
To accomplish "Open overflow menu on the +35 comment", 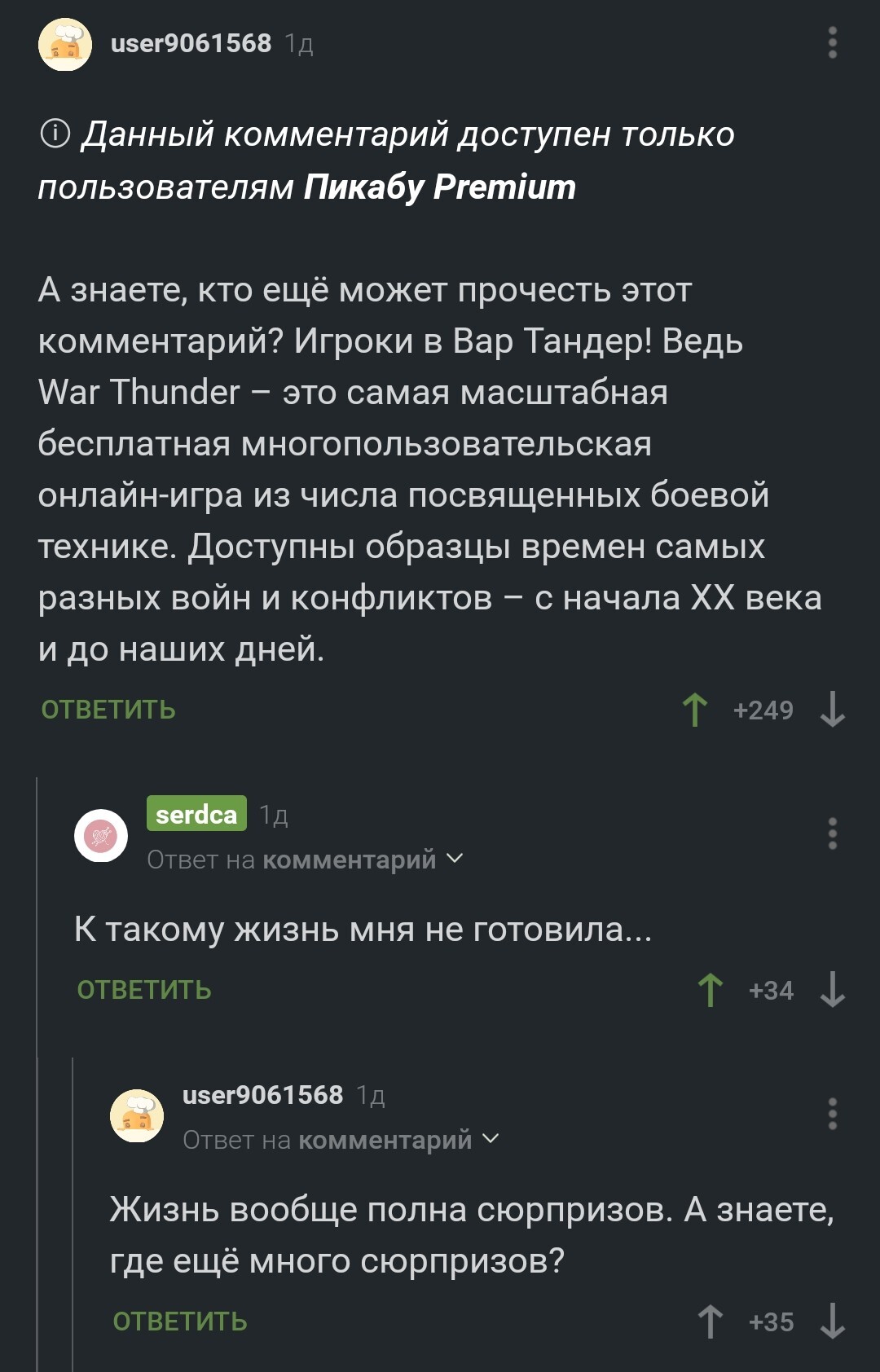I will click(832, 1114).
